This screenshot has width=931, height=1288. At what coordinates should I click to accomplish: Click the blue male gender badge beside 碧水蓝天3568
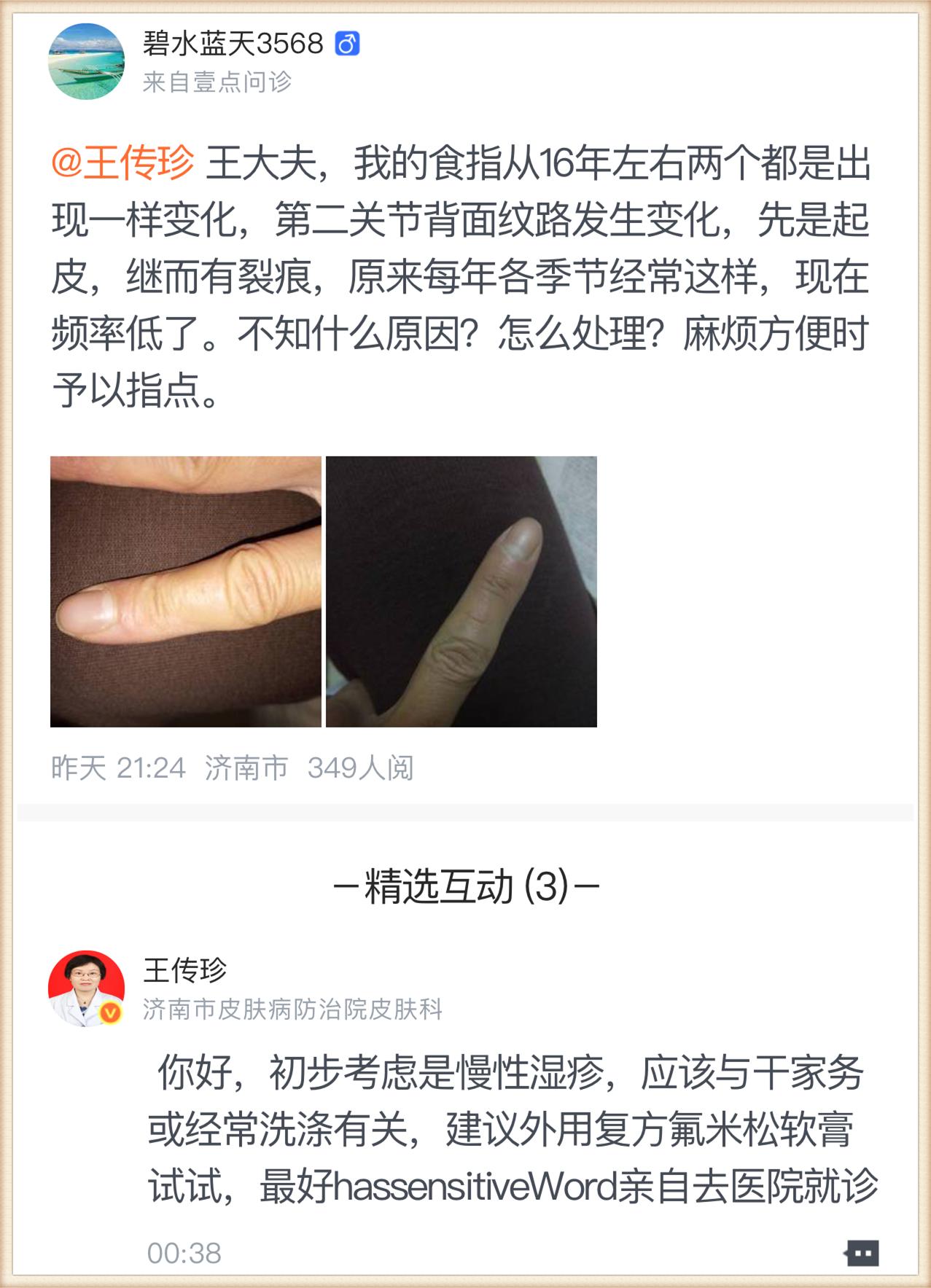point(348,44)
